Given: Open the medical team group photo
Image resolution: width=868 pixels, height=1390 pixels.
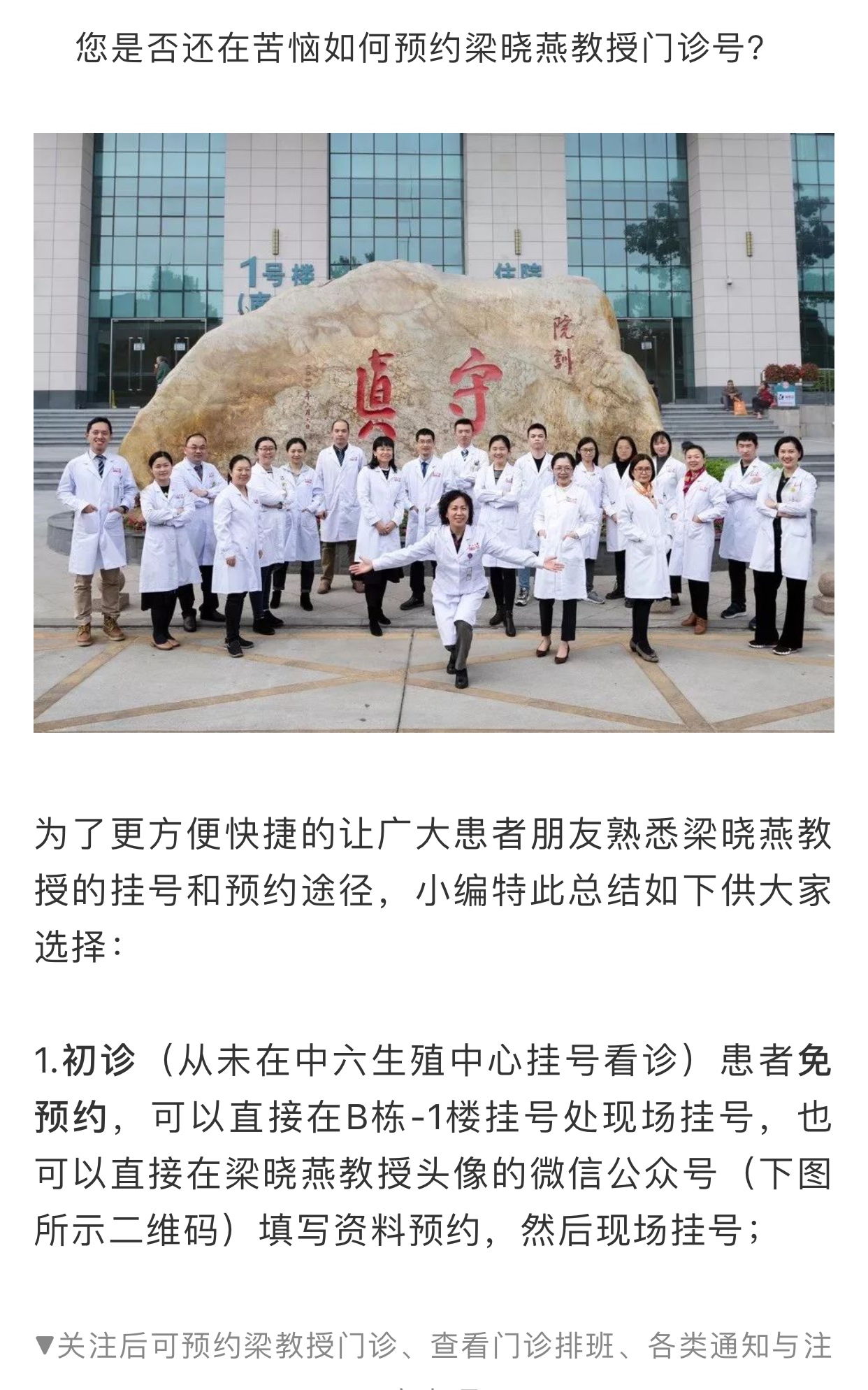Looking at the screenshot, I should coord(433,432).
